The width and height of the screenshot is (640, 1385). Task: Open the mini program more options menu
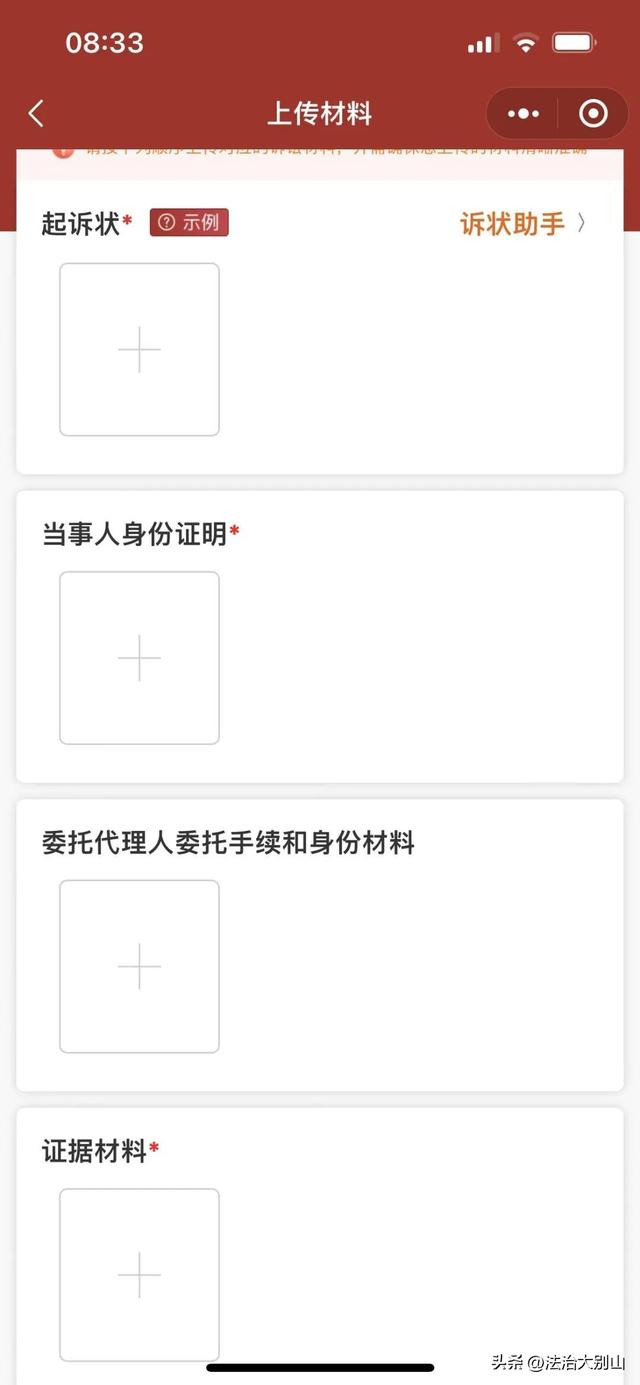coord(523,114)
